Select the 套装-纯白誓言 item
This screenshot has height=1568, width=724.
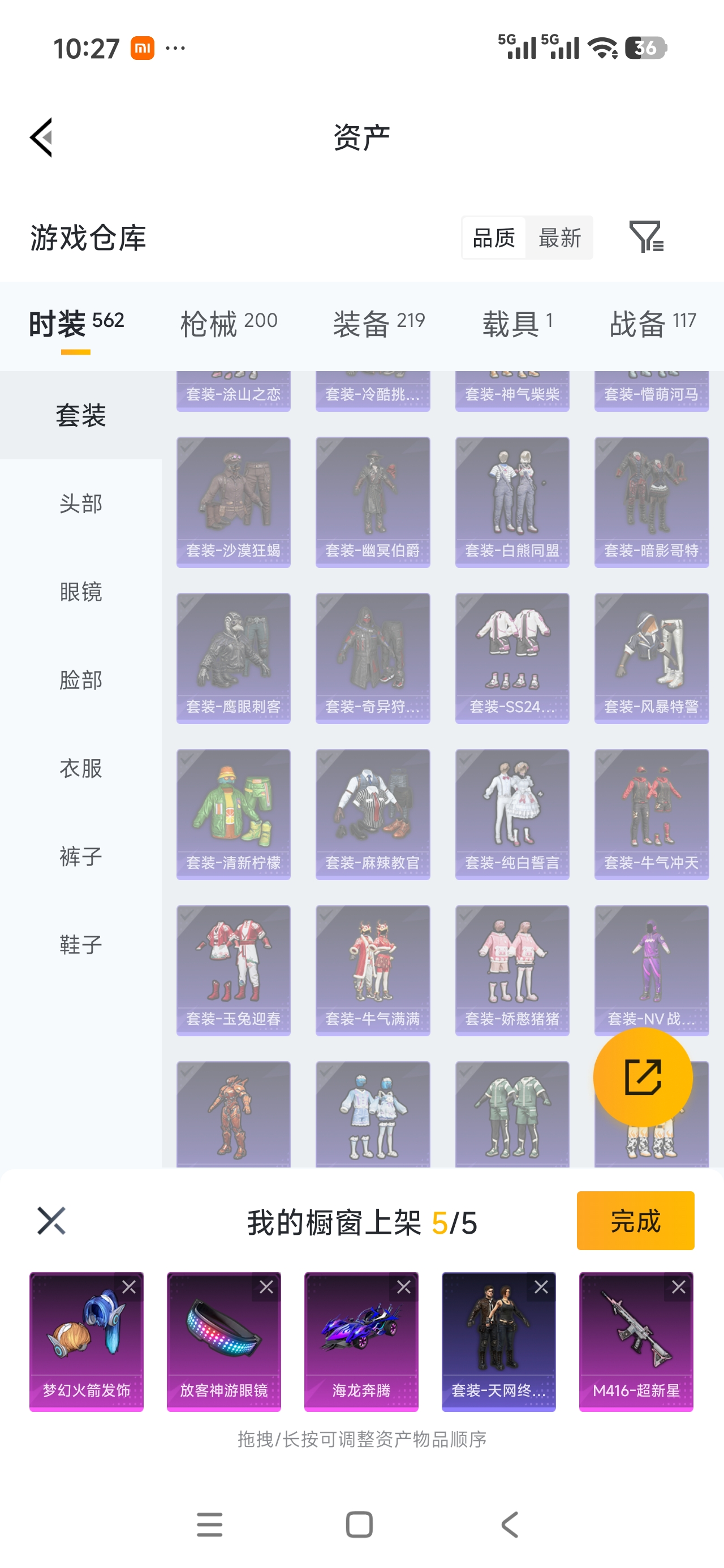click(511, 814)
